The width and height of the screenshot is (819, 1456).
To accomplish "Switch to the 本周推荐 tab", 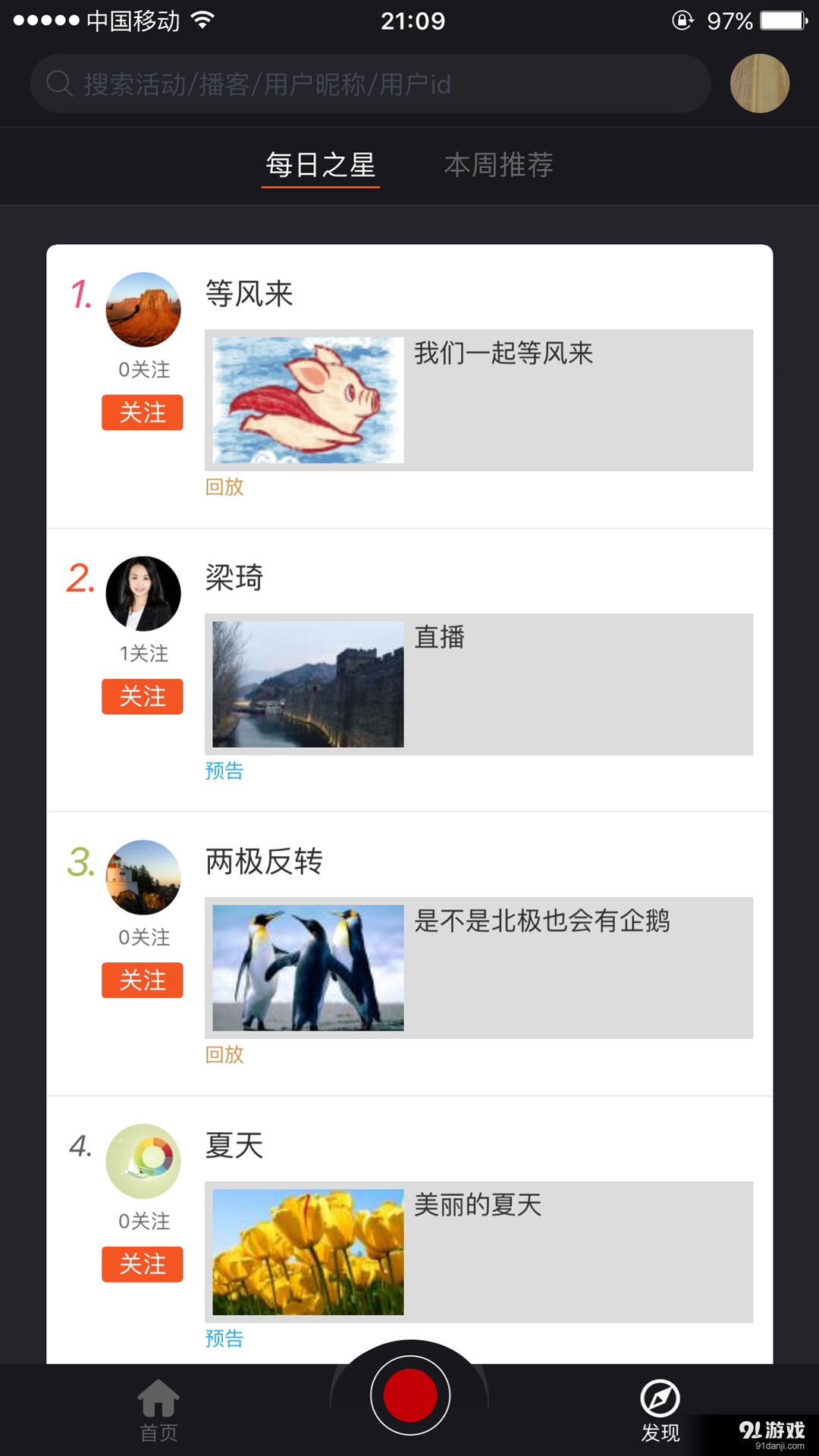I will [x=499, y=165].
